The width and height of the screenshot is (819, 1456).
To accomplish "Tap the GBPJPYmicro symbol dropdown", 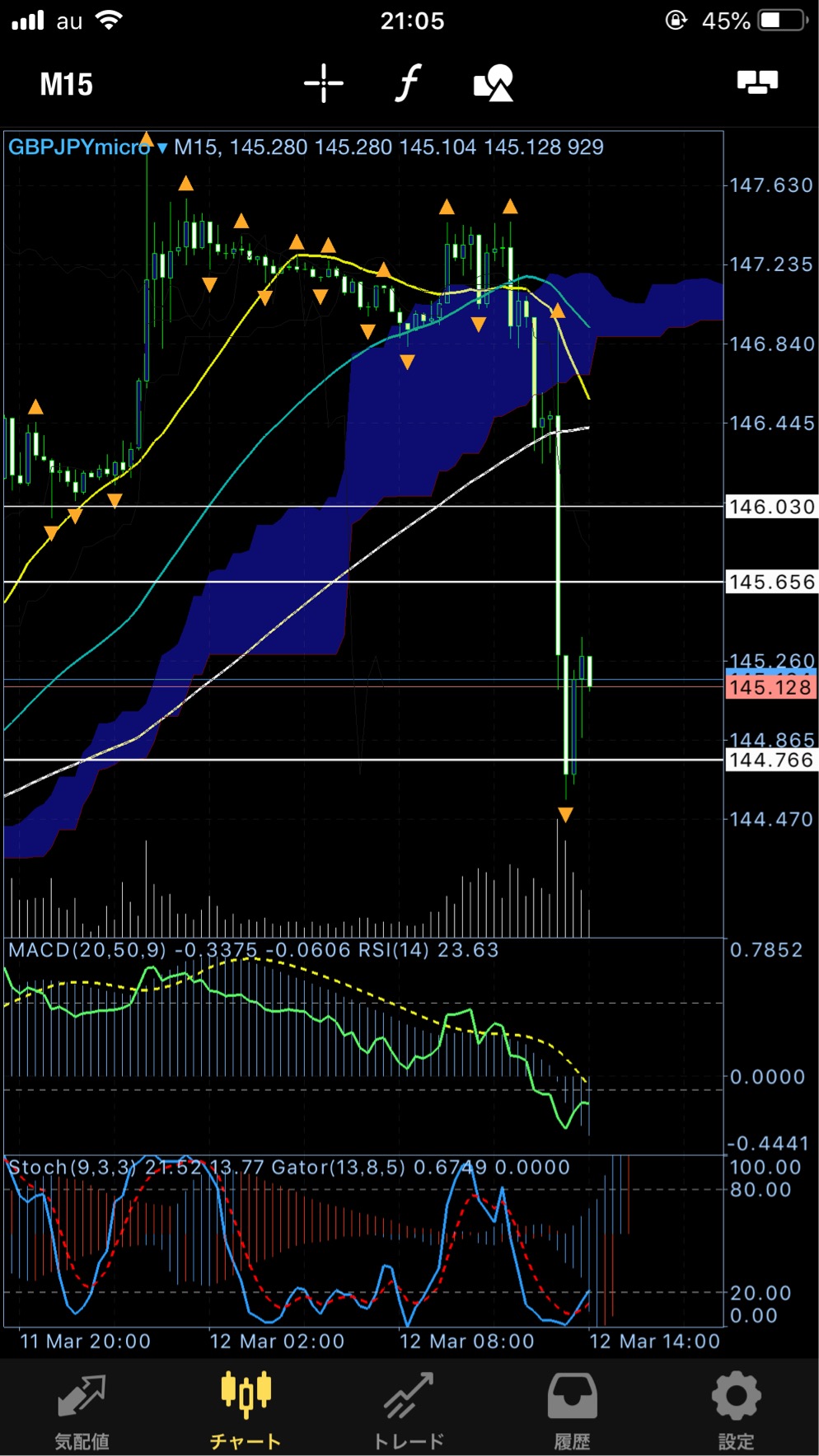I will [x=87, y=147].
